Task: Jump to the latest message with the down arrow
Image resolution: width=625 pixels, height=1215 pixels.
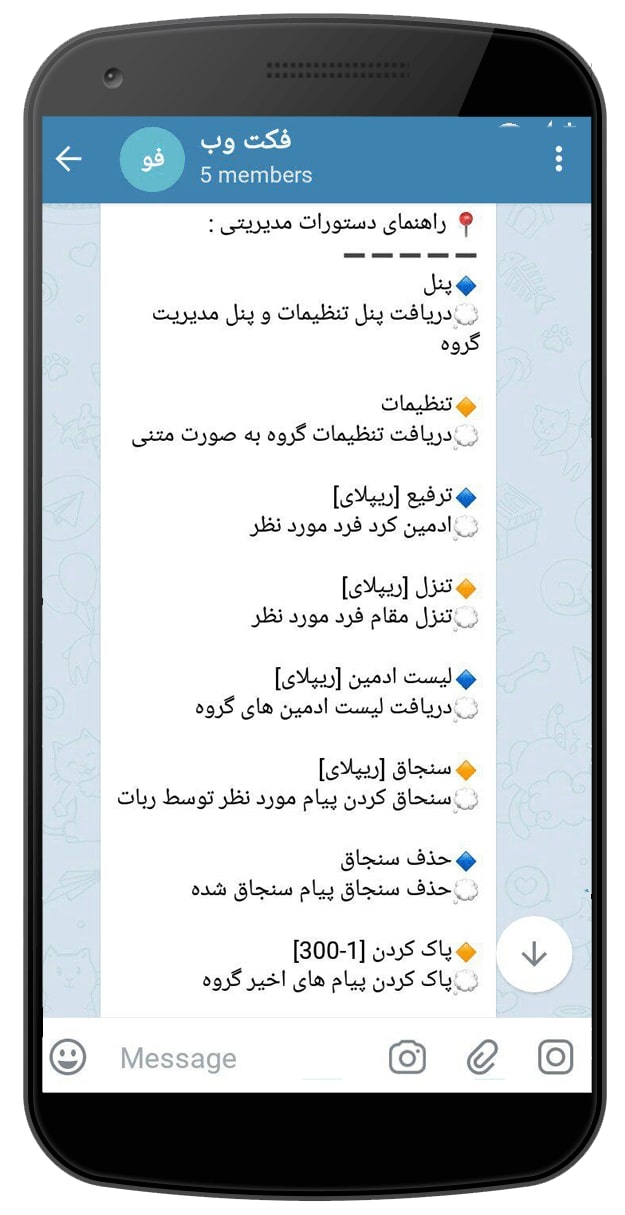Action: [534, 954]
